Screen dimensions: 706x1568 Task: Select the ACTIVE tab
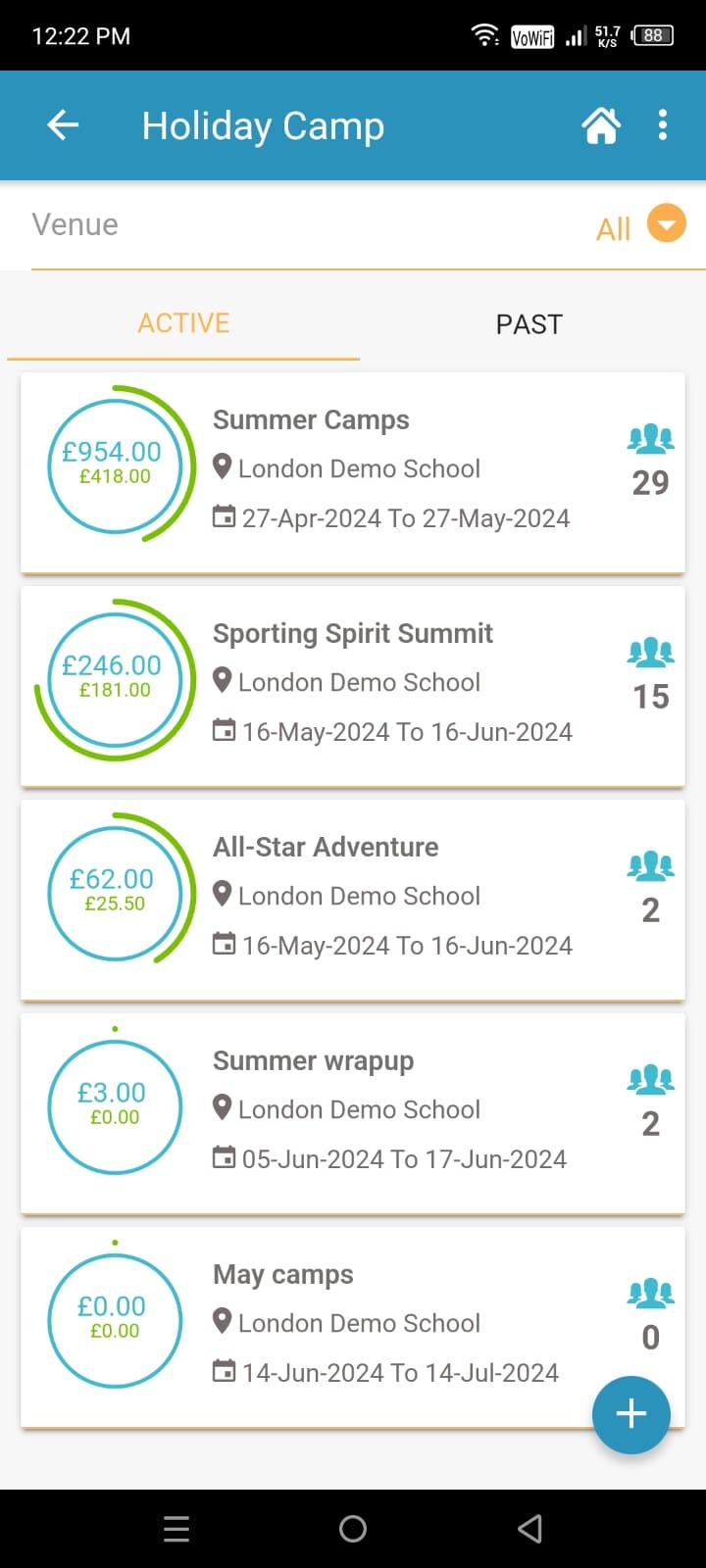(183, 323)
